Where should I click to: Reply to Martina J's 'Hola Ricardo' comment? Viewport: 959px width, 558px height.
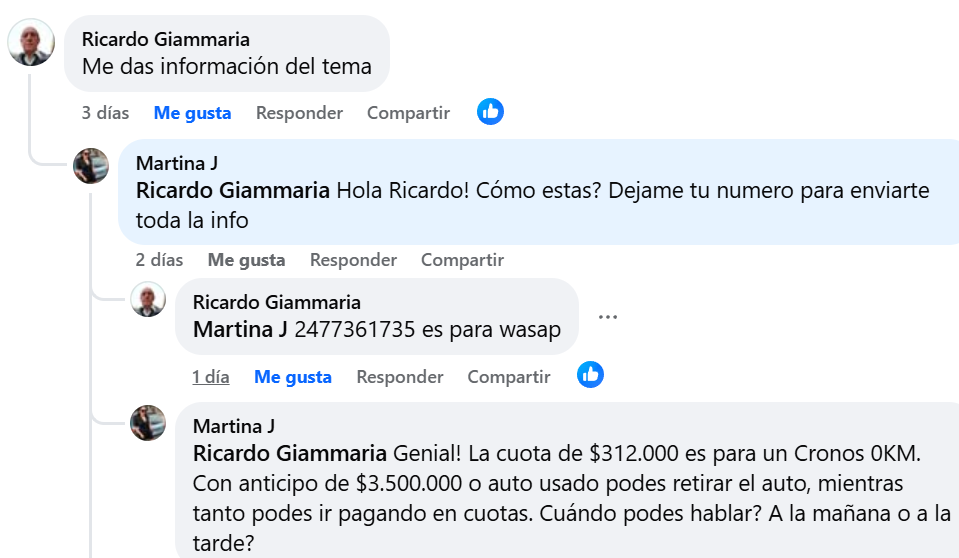click(353, 260)
